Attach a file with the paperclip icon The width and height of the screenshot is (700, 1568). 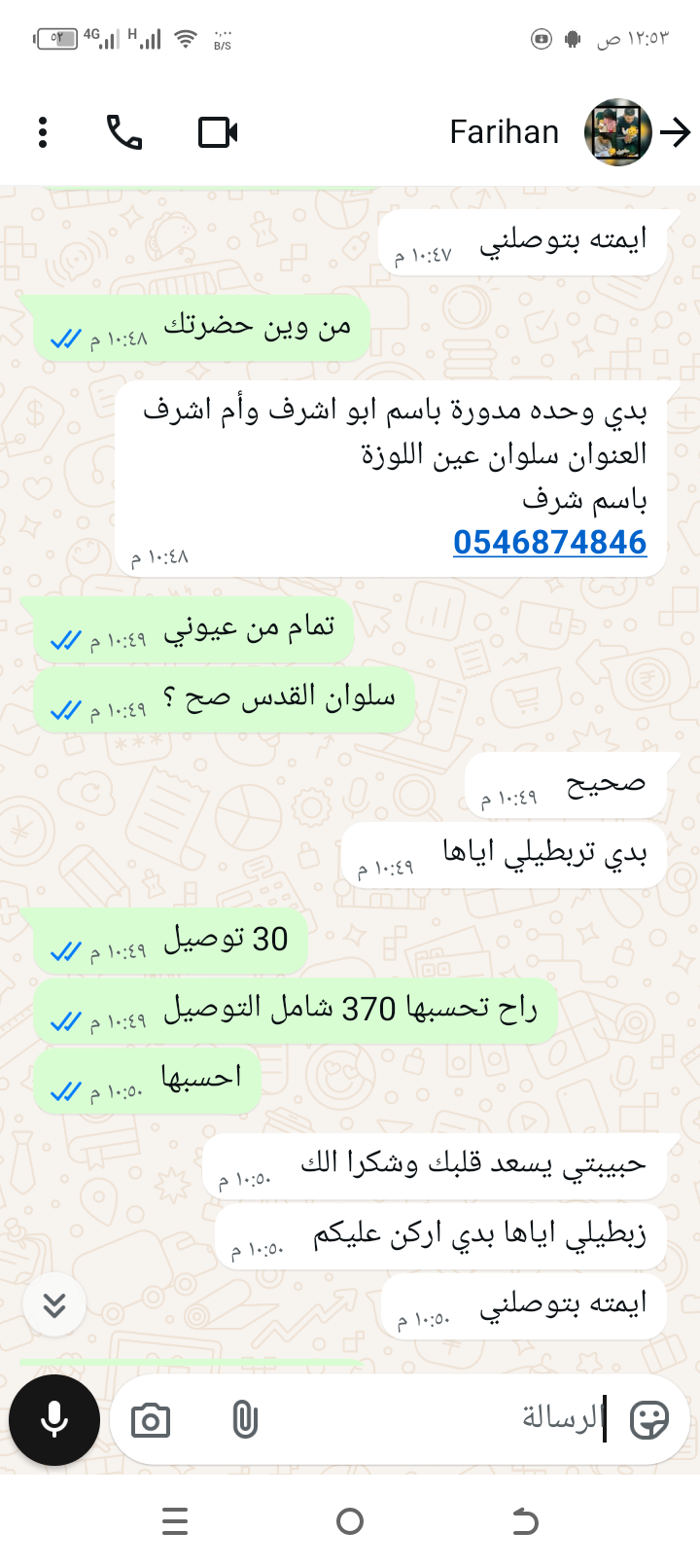click(x=245, y=1420)
